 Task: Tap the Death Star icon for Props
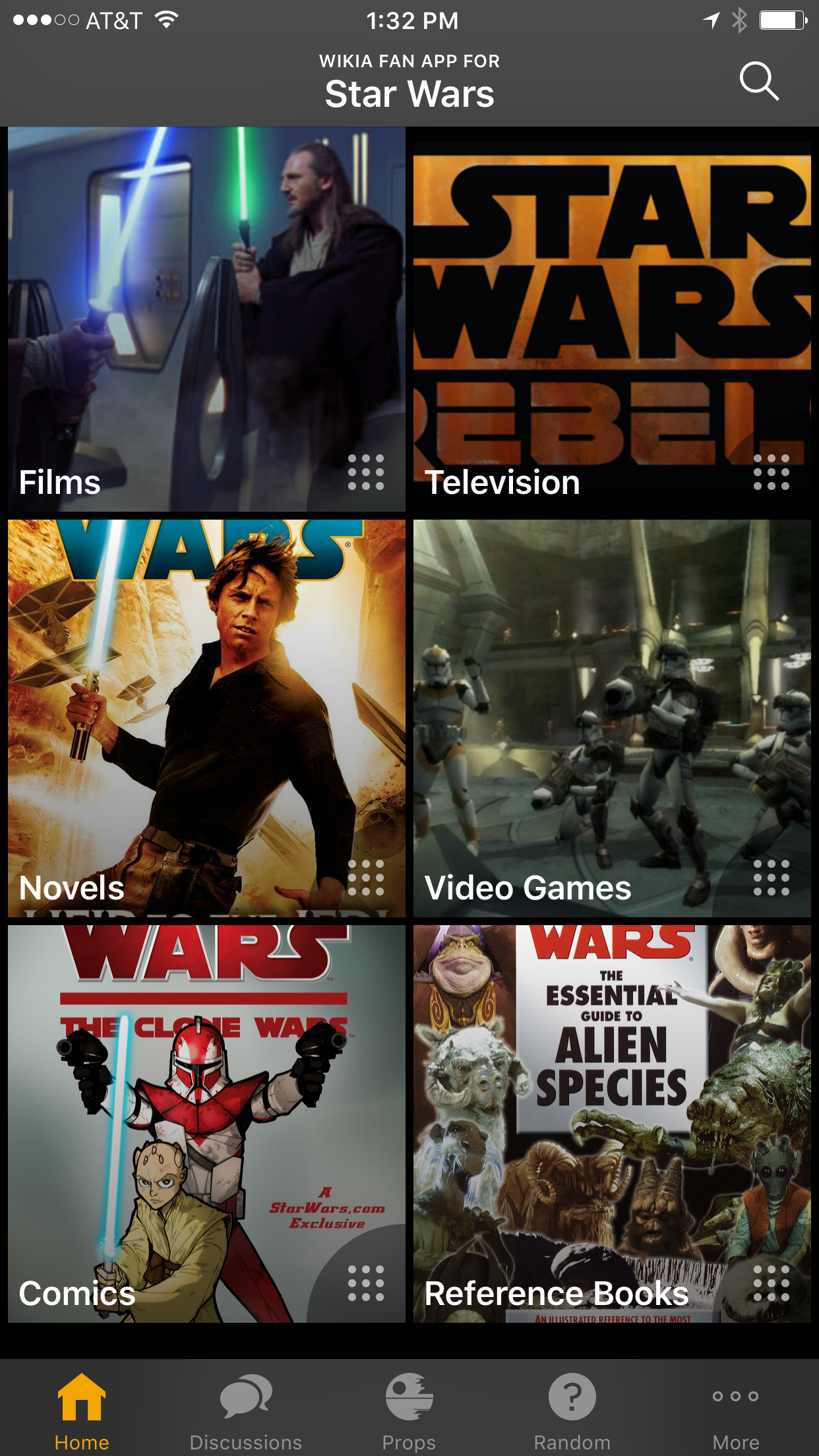409,1395
